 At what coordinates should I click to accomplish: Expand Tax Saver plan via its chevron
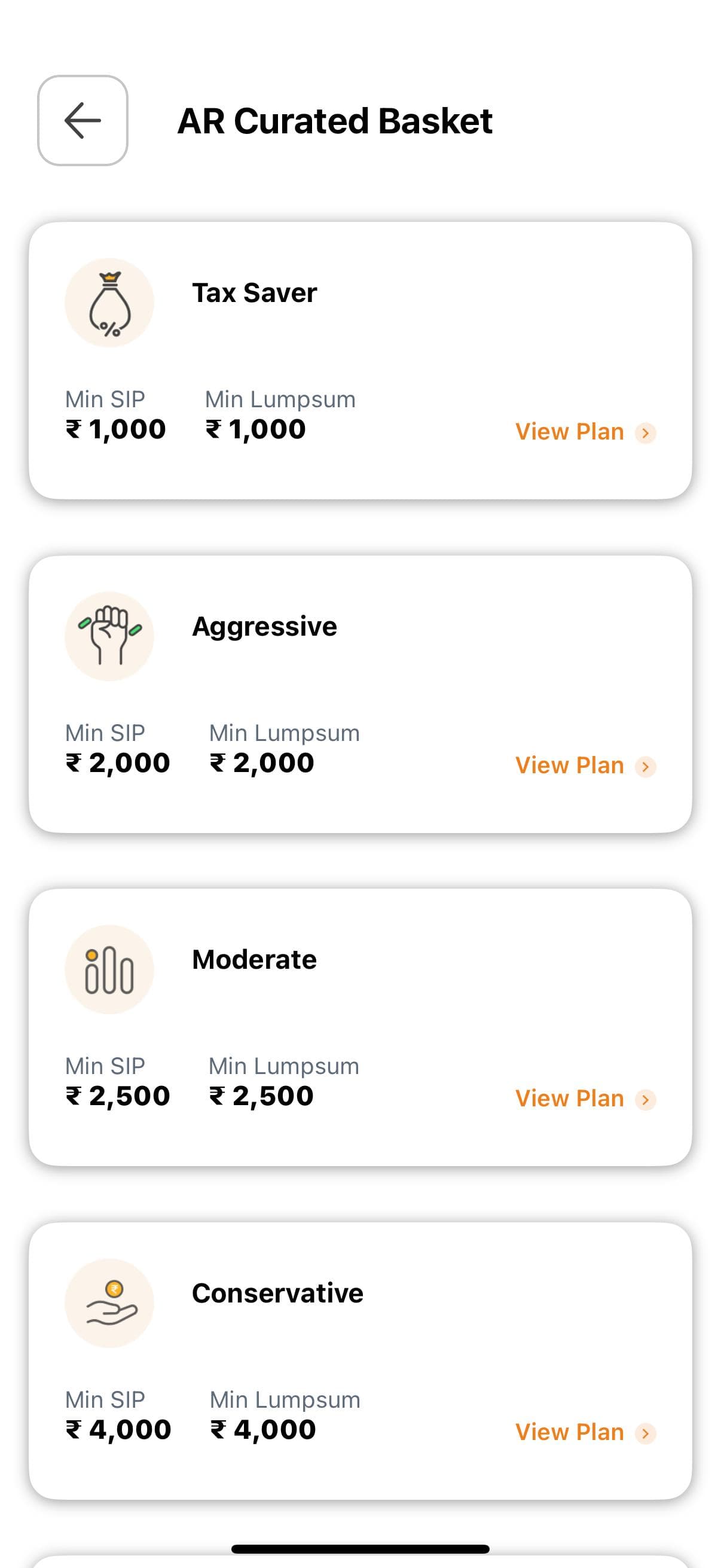pyautogui.click(x=644, y=433)
